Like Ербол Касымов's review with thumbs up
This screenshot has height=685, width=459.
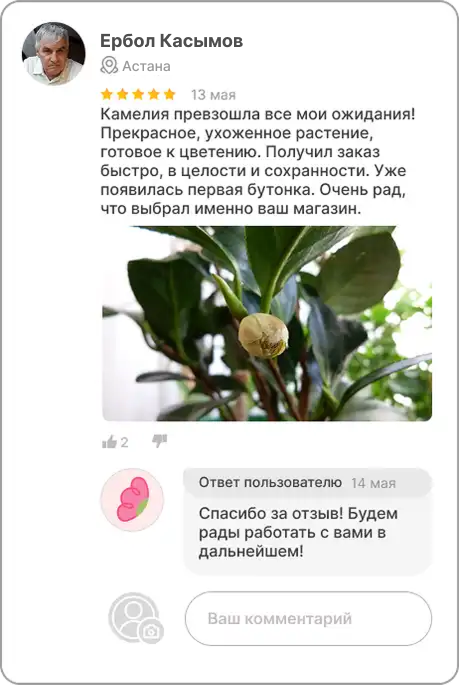click(109, 442)
